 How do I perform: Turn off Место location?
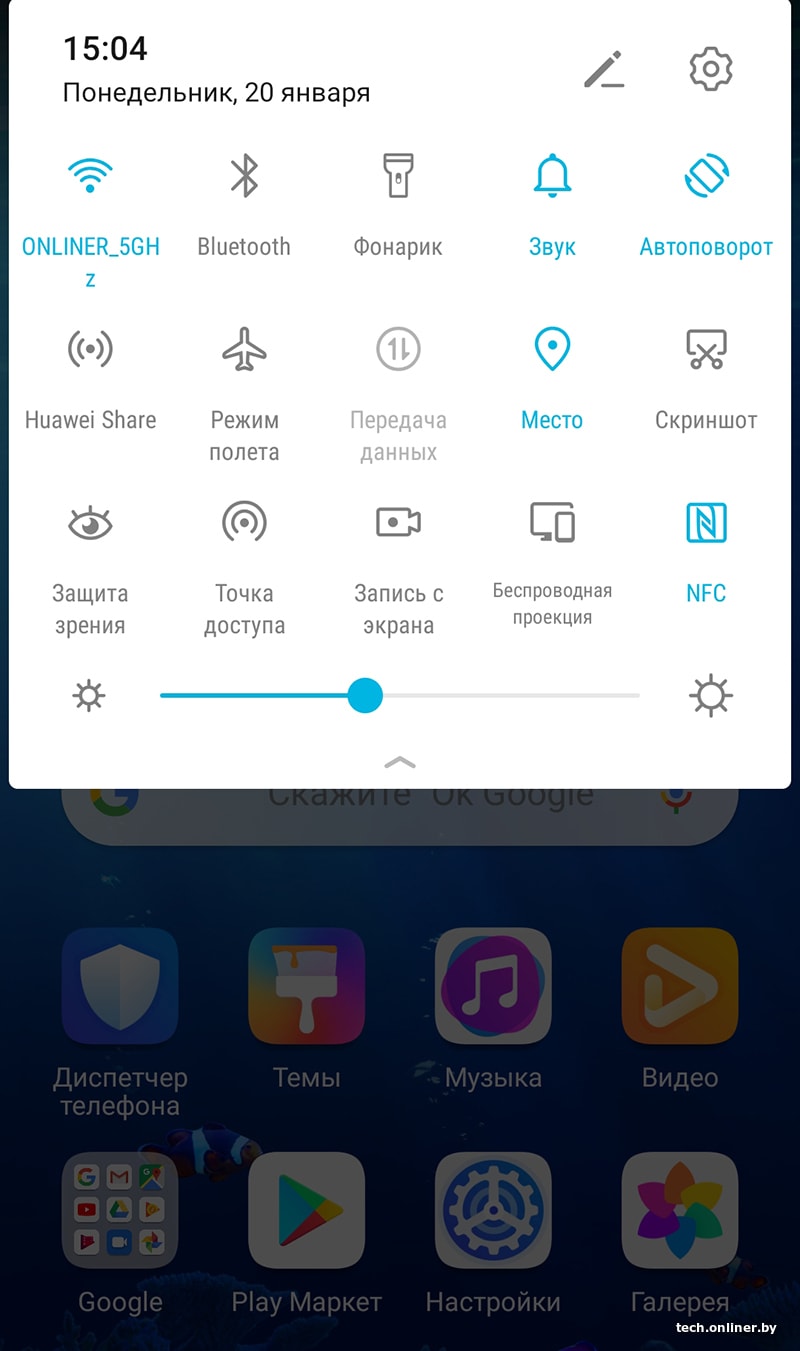552,349
